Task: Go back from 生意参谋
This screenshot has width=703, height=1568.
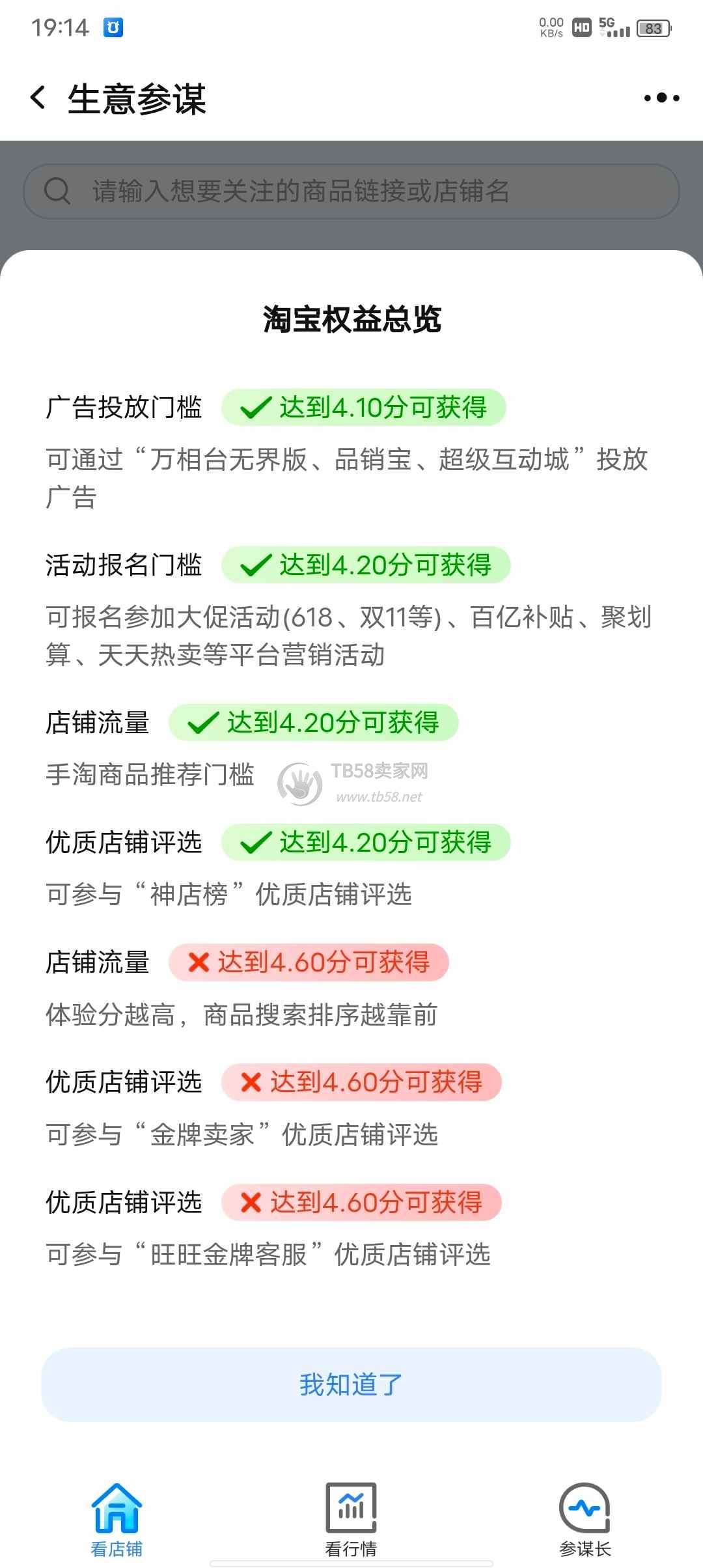Action: 38,98
